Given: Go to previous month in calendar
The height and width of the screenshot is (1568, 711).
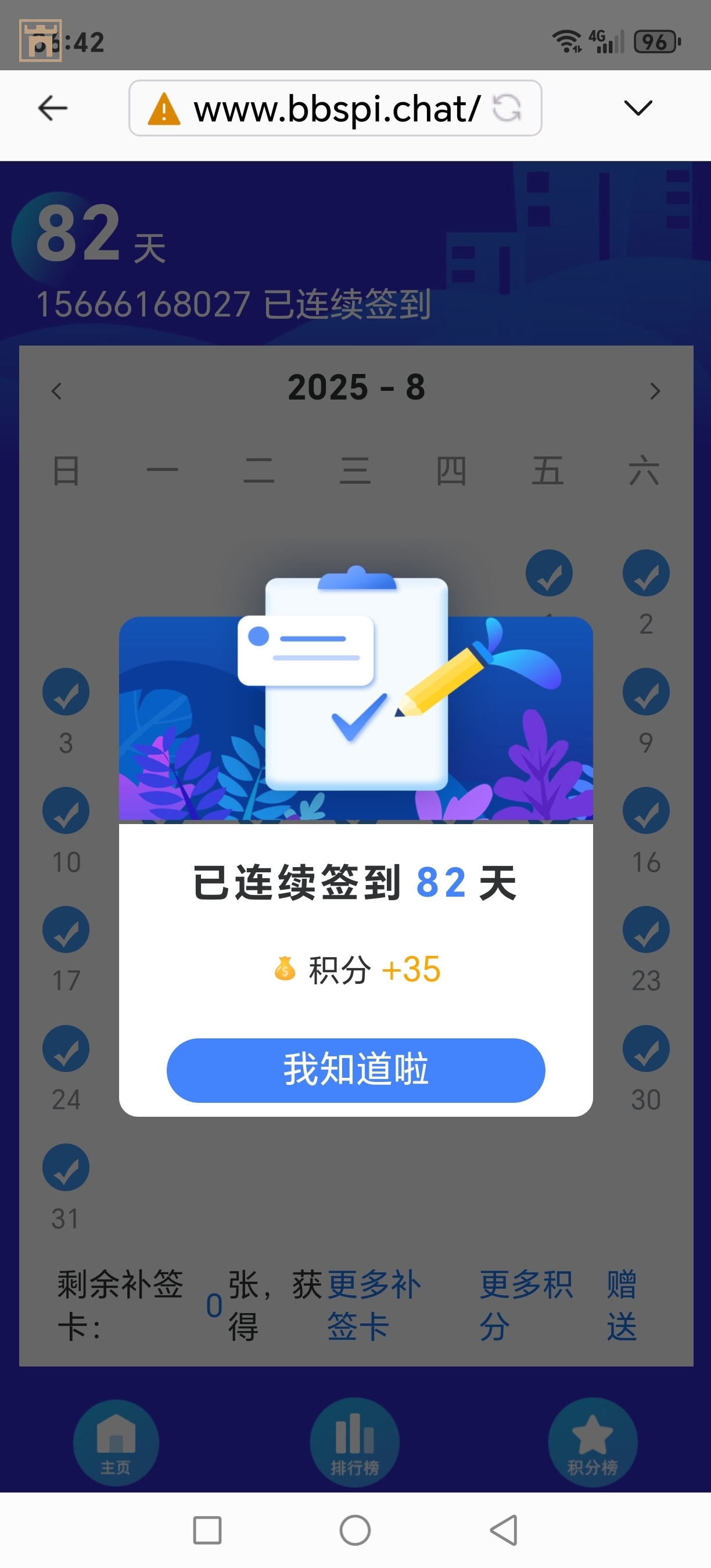Looking at the screenshot, I should click(x=56, y=391).
